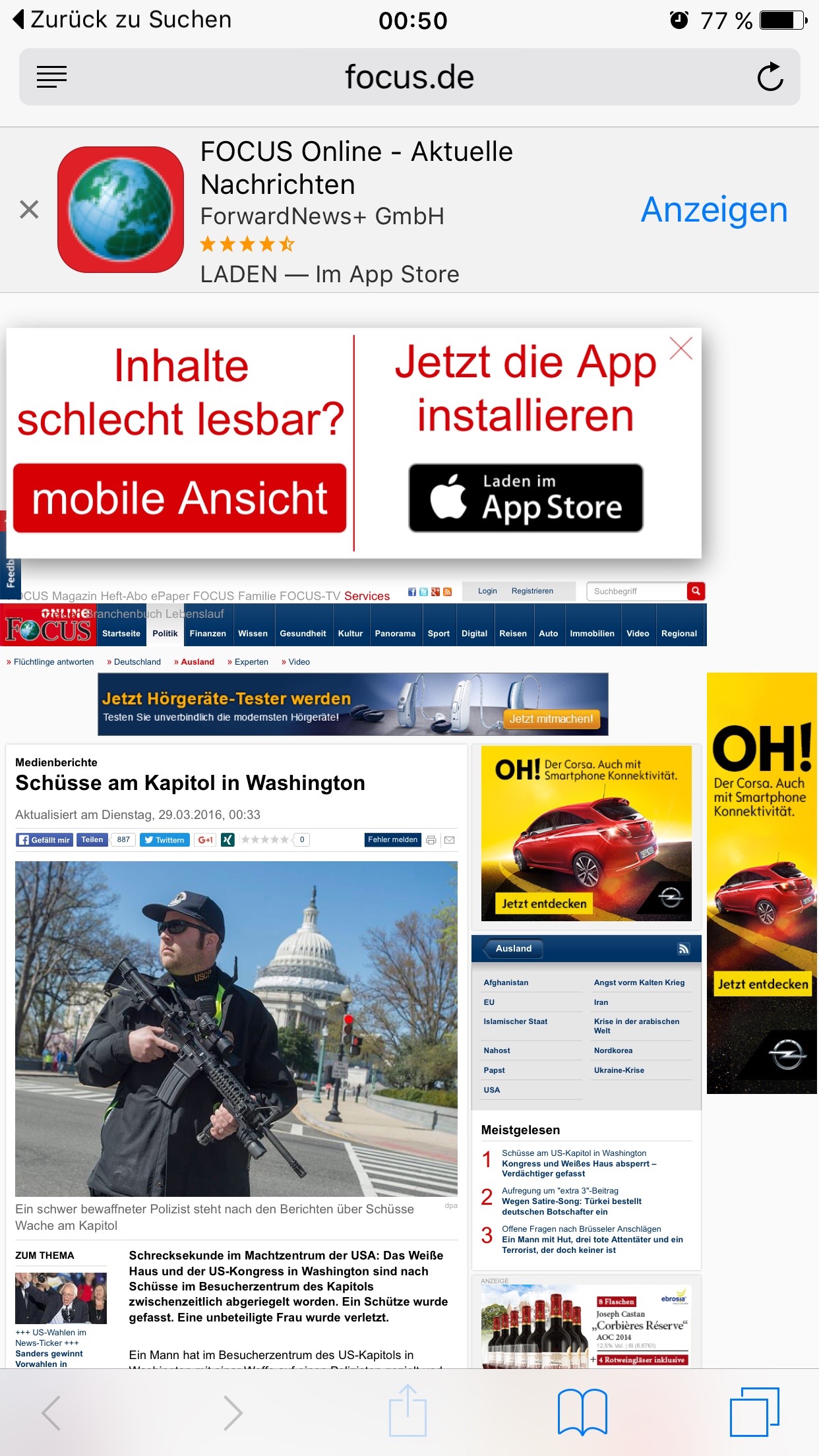Screen dimensions: 819x1456
Task: Share article via Twittern button
Action: [x=165, y=840]
